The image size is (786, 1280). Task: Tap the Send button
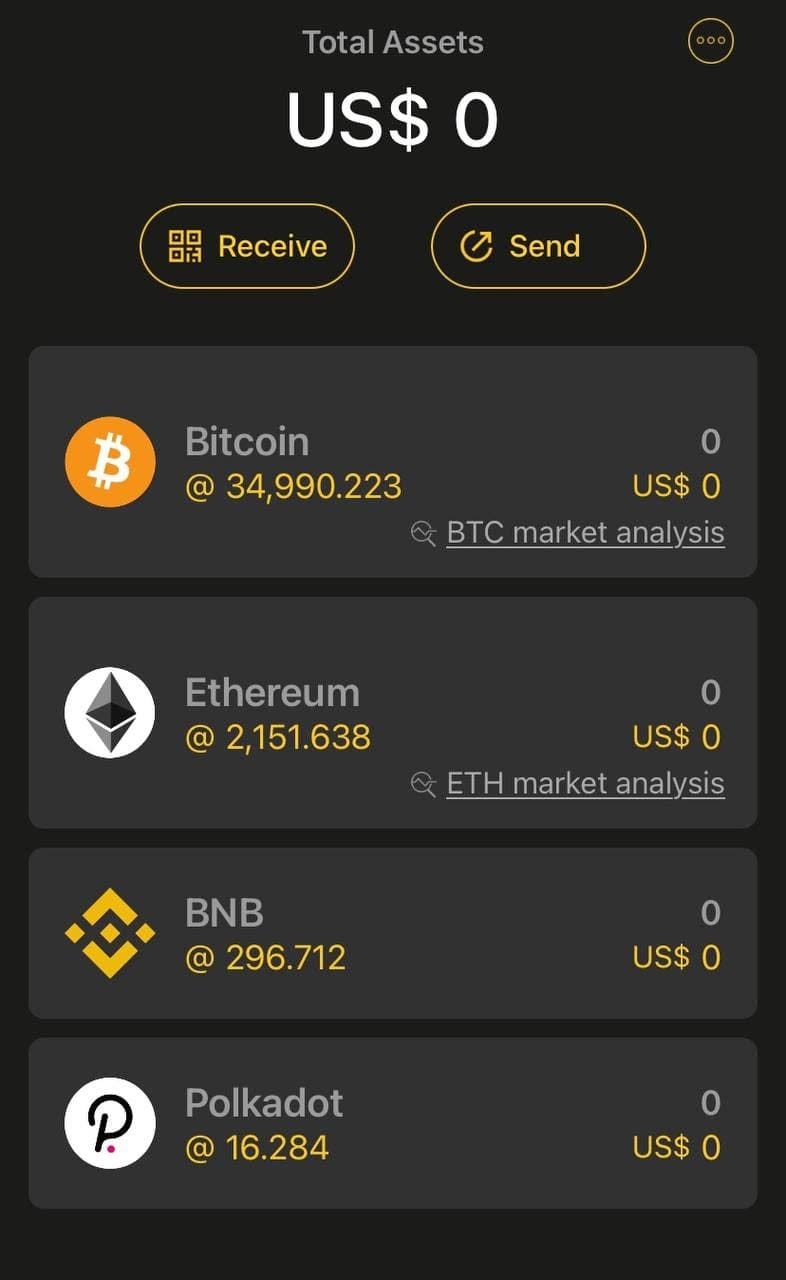(x=538, y=246)
